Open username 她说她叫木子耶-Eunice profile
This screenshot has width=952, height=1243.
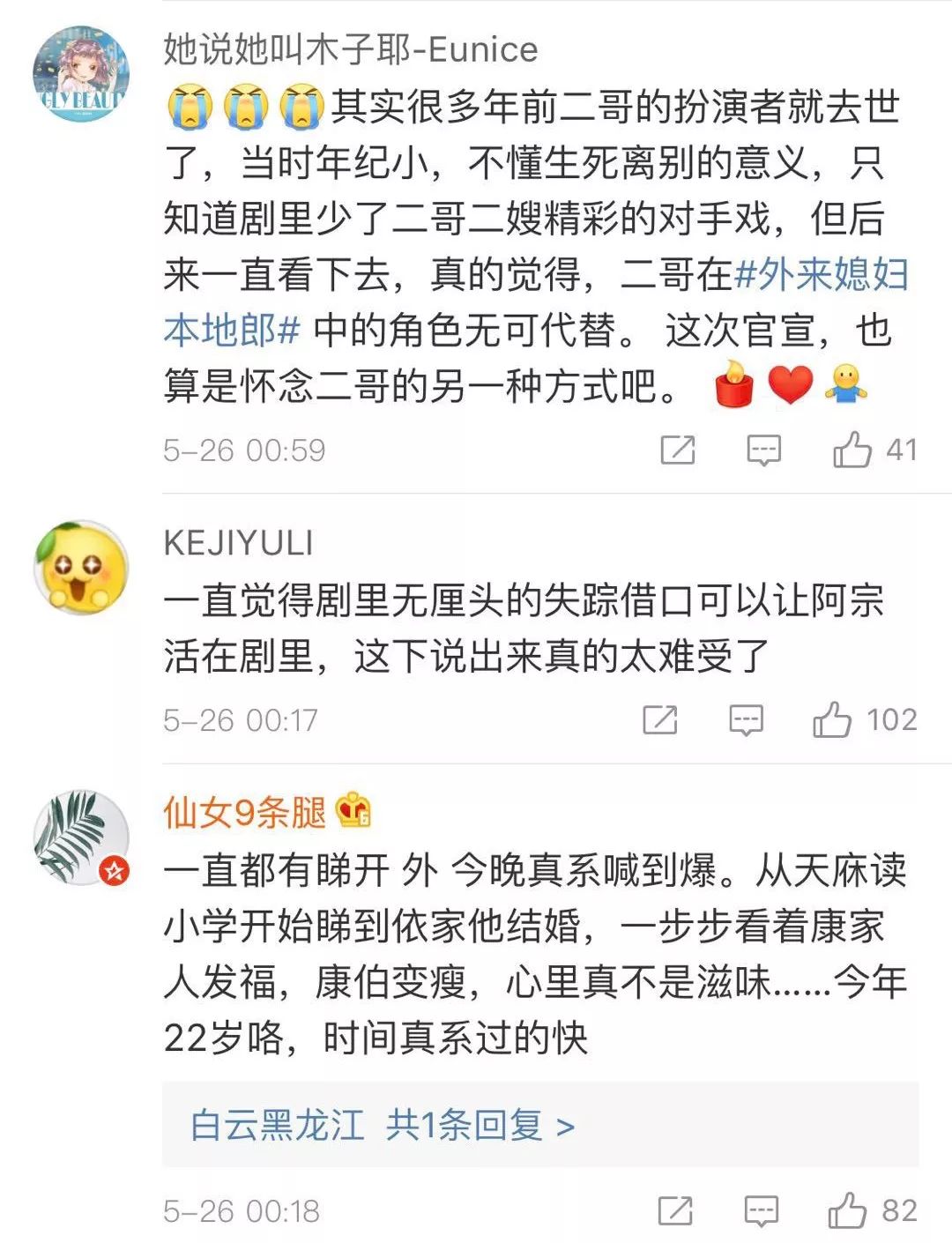[350, 49]
